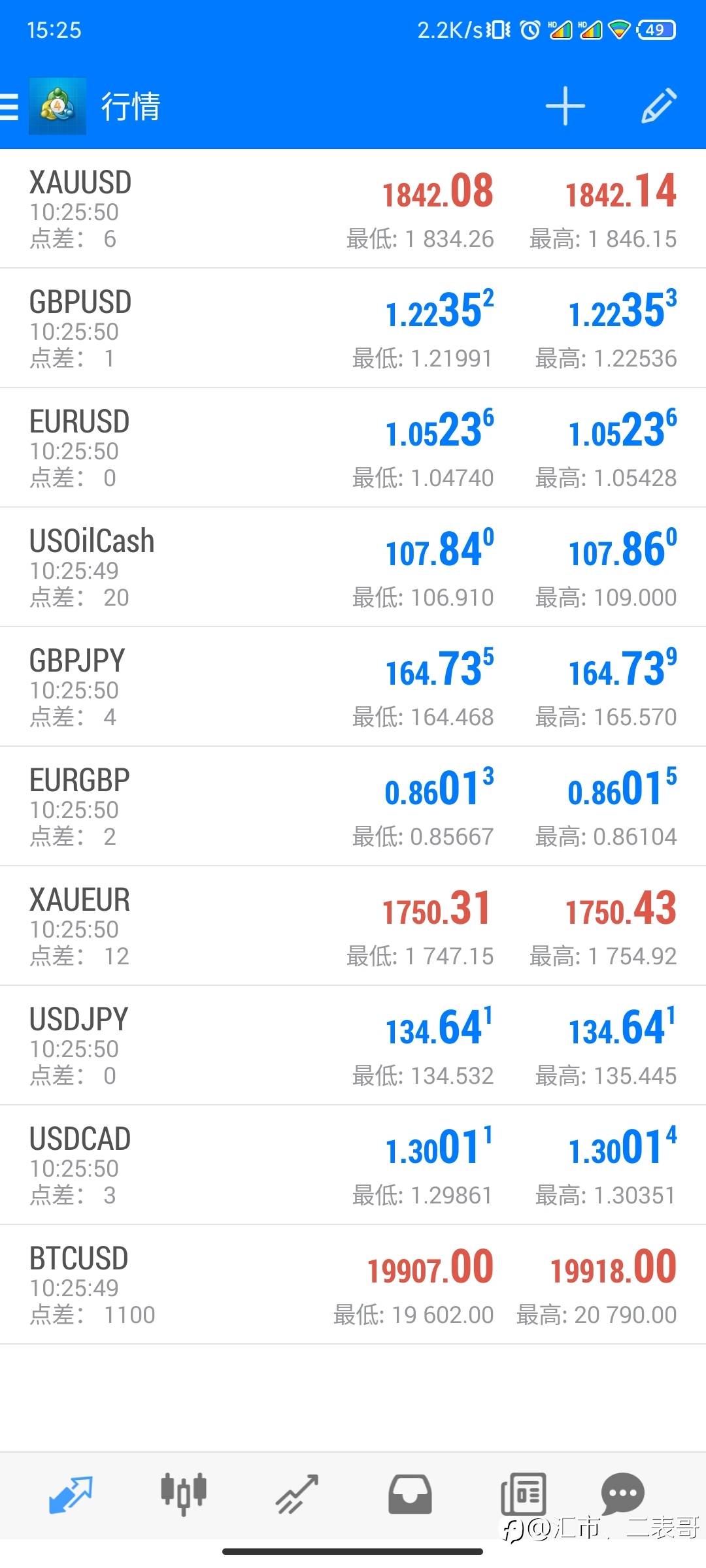This screenshot has height=1568, width=706.
Task: Switch to the trade tab with trend arrow
Action: click(x=297, y=1494)
